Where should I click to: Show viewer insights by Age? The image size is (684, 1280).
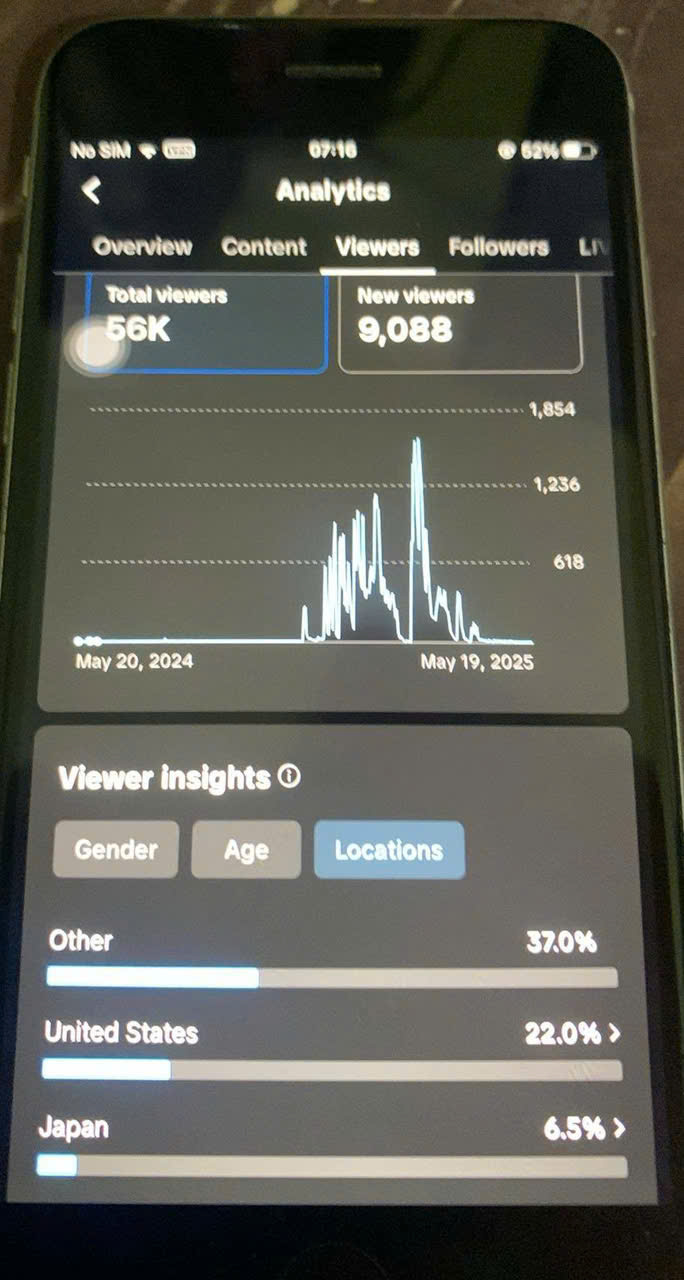tap(246, 850)
